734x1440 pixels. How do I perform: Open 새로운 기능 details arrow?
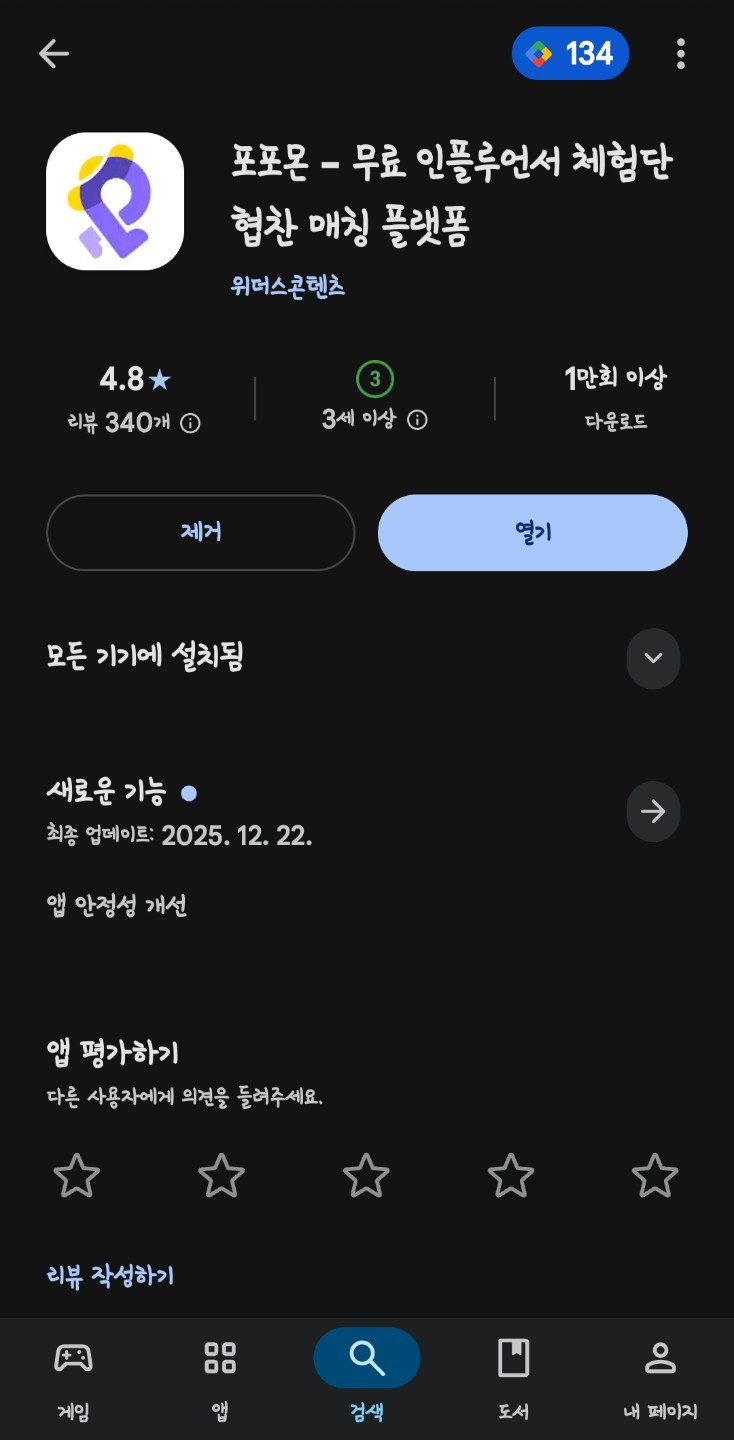(x=653, y=812)
